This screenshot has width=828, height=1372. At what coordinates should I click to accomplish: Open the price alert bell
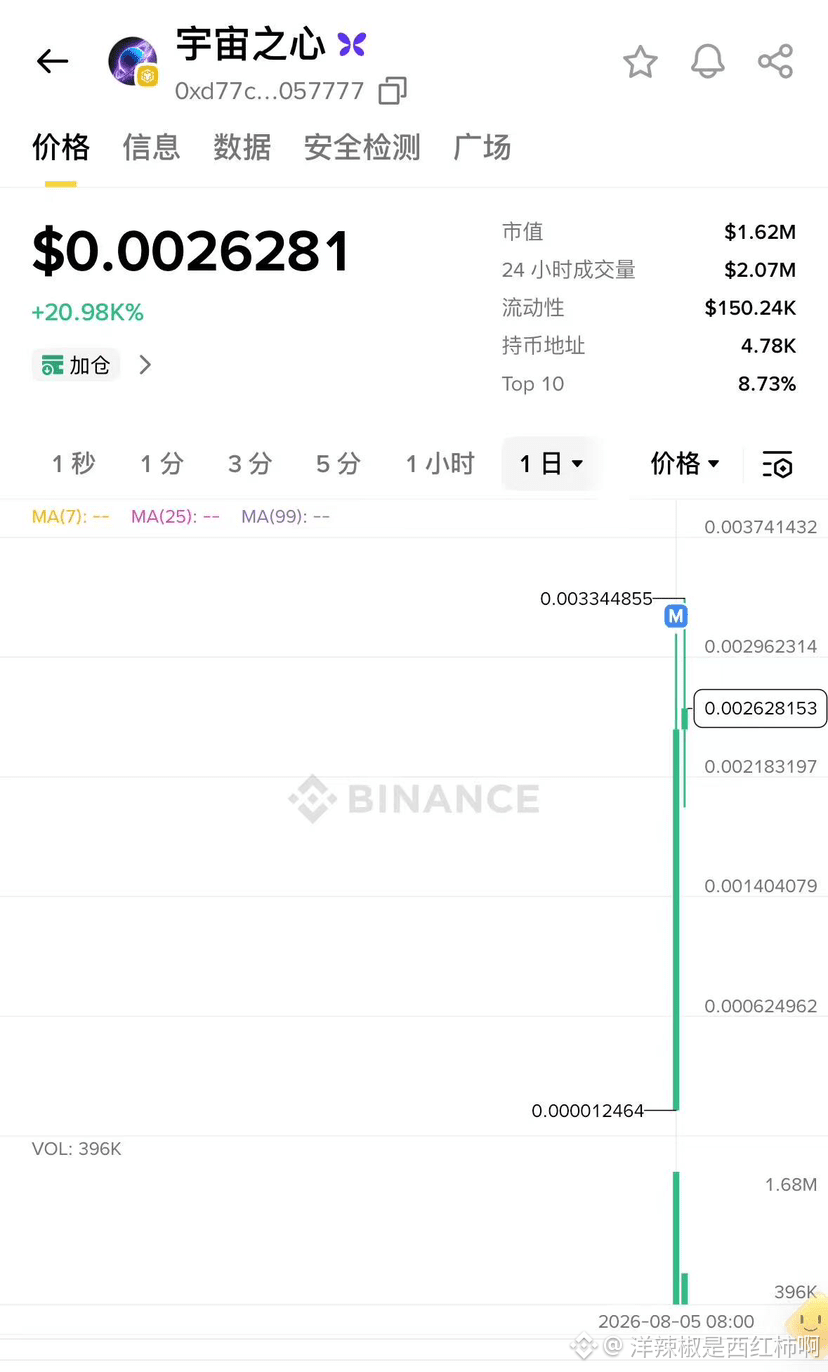click(x=708, y=62)
